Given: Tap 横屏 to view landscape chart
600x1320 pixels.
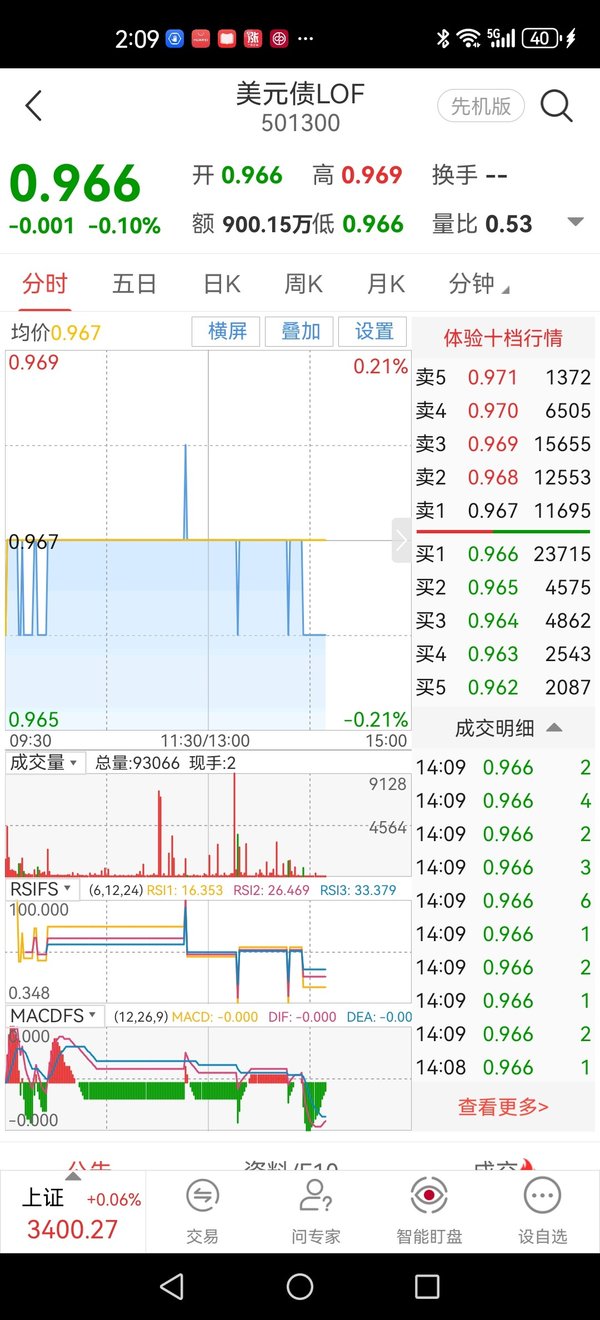Looking at the screenshot, I should click(226, 331).
